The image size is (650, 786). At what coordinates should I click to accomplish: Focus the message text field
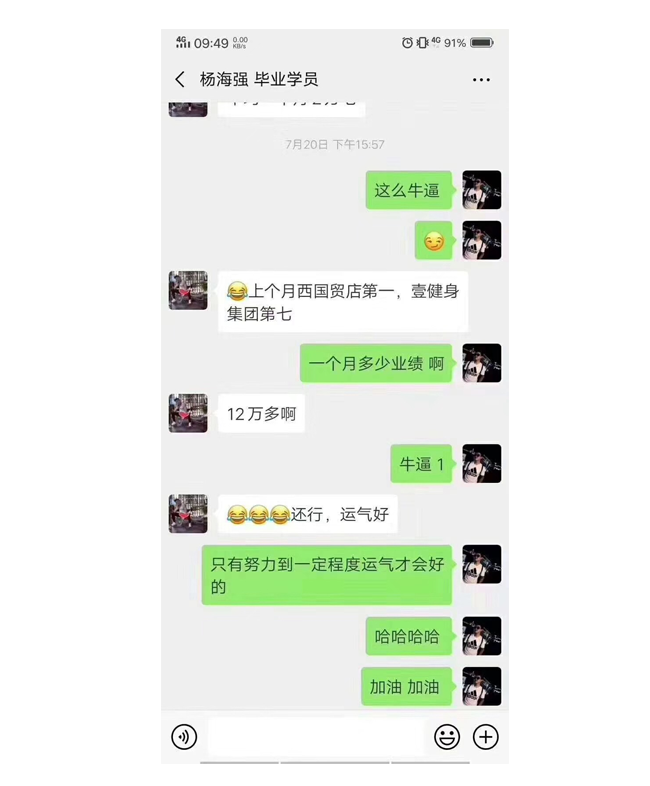tap(316, 738)
